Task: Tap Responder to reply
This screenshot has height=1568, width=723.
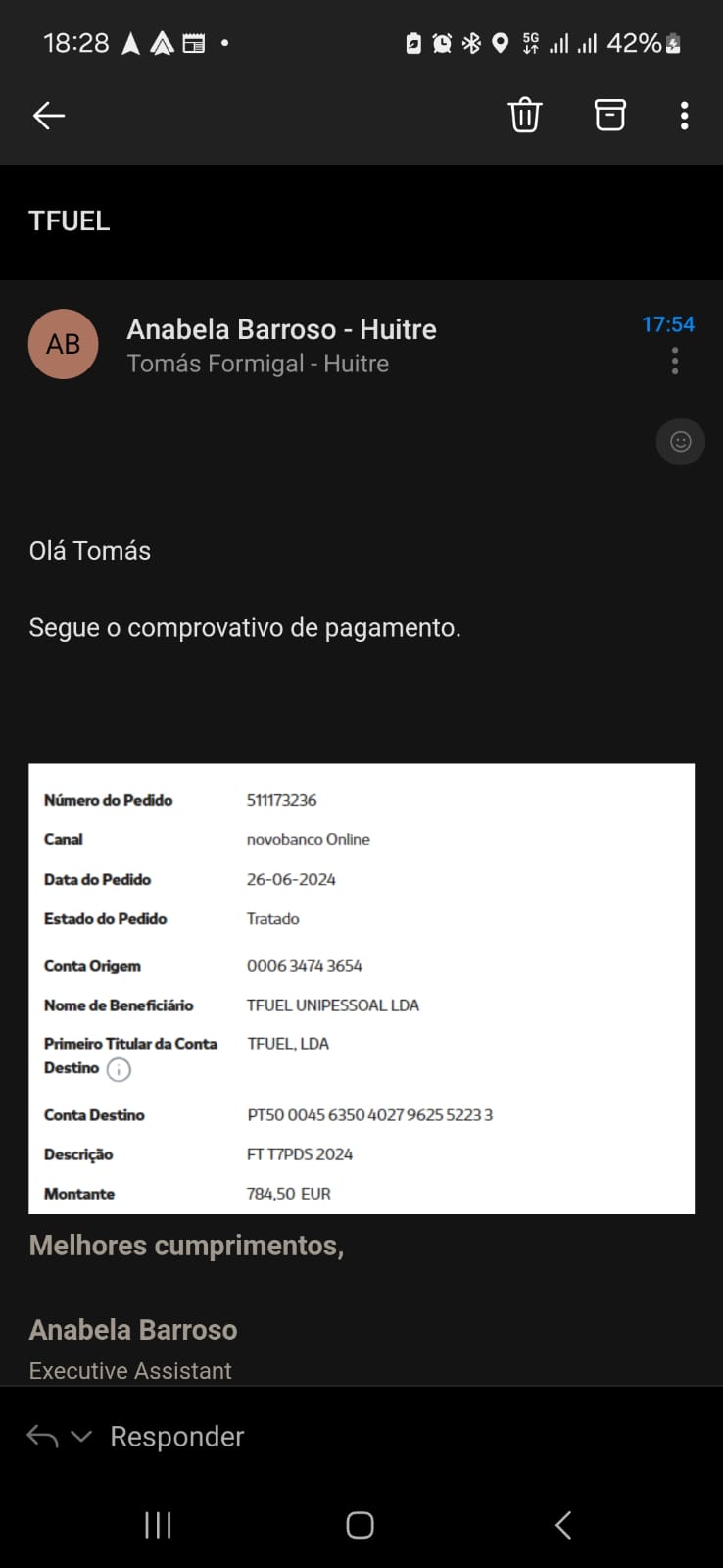Action: pos(177,1437)
